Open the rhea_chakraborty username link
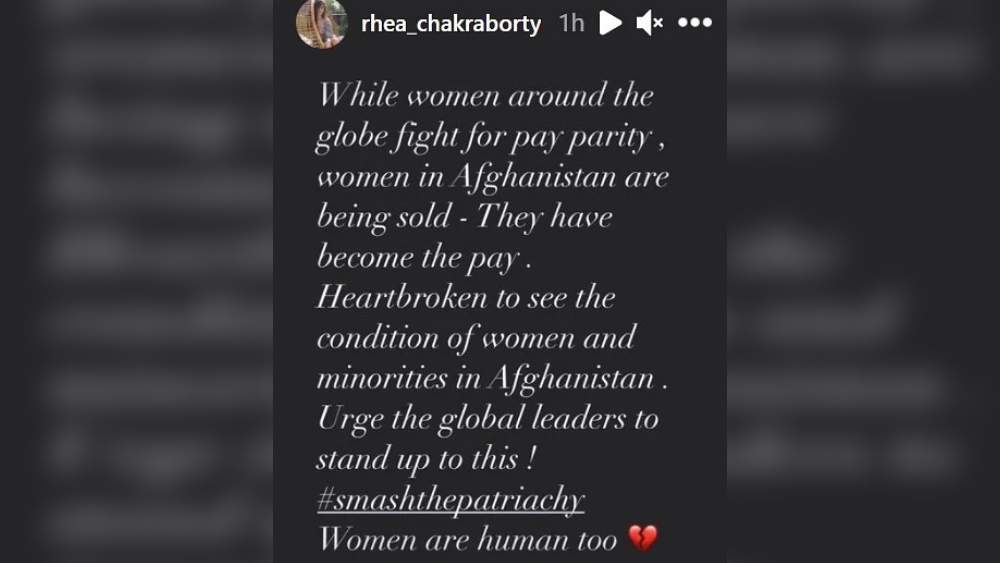This screenshot has height=563, width=1000. (x=451, y=23)
